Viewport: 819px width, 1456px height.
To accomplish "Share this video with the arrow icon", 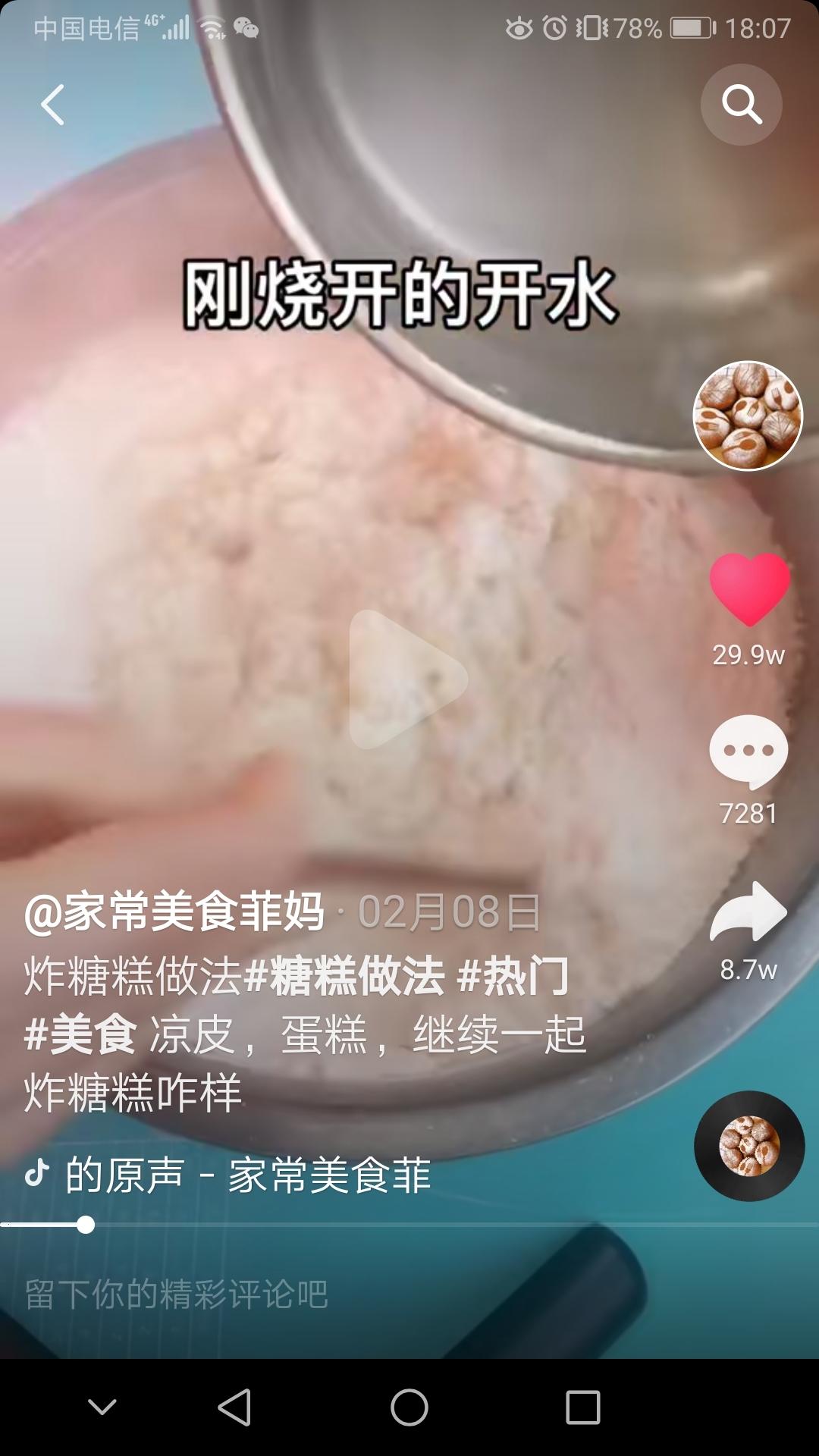I will pyautogui.click(x=748, y=912).
